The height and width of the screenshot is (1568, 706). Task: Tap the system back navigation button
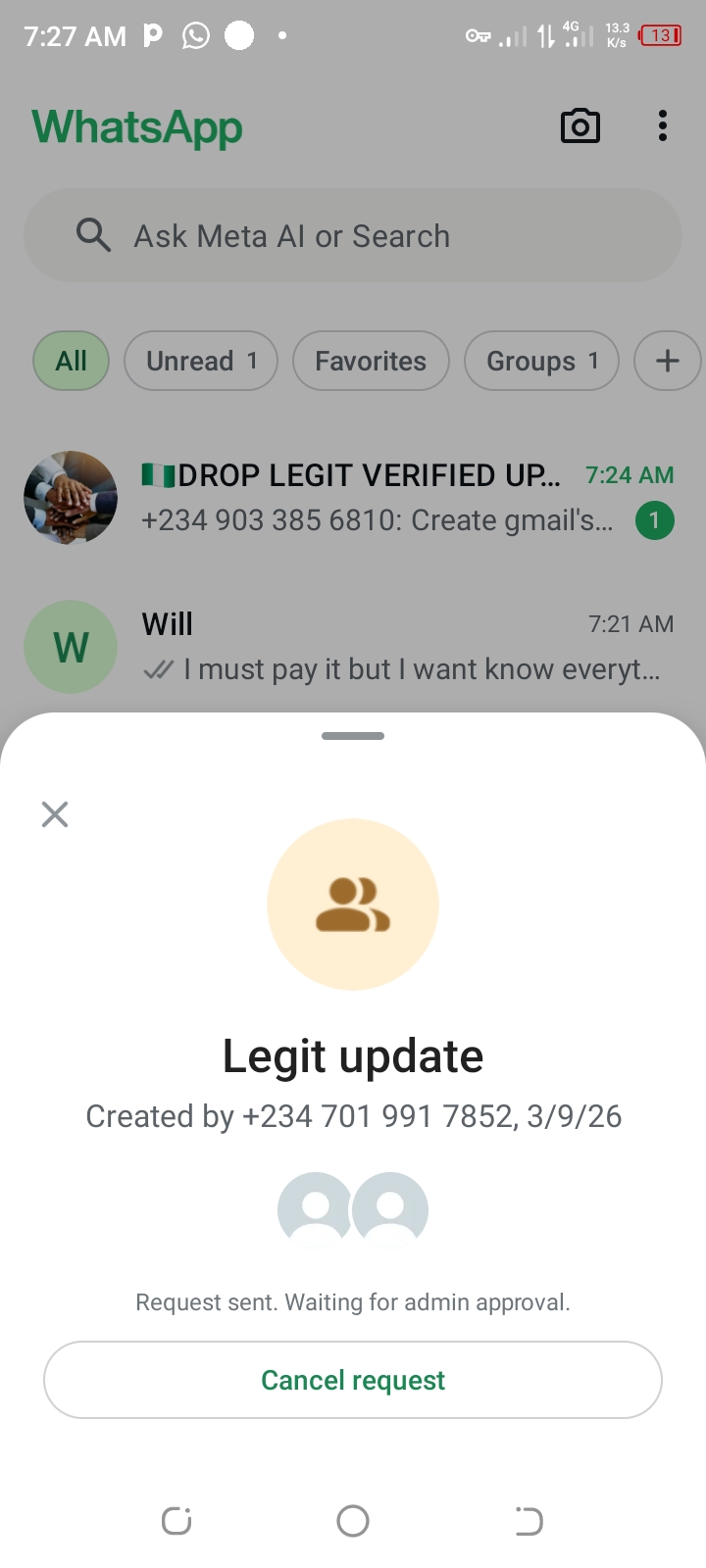529,1521
